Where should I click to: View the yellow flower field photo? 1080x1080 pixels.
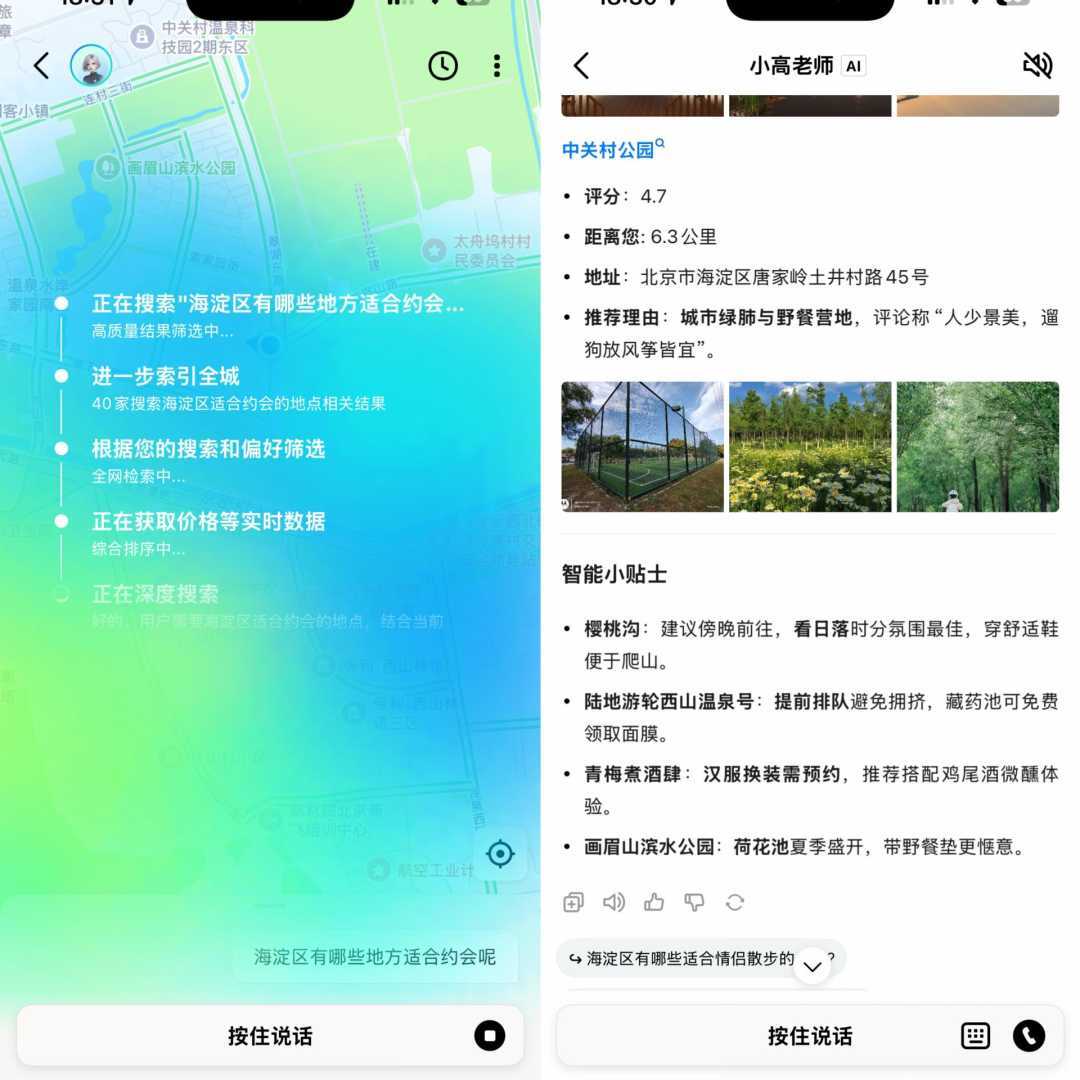point(810,447)
